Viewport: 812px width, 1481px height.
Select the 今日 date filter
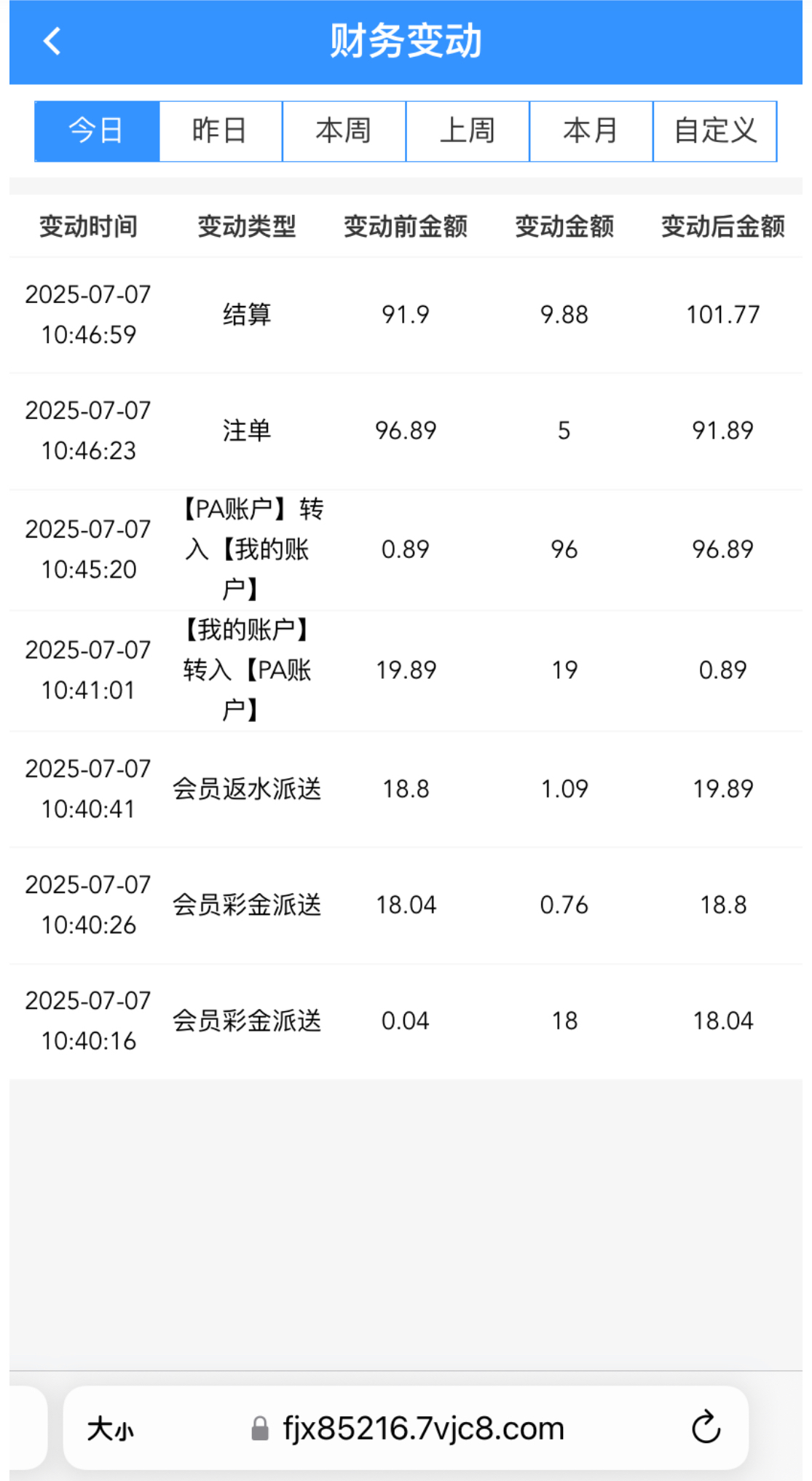(97, 131)
